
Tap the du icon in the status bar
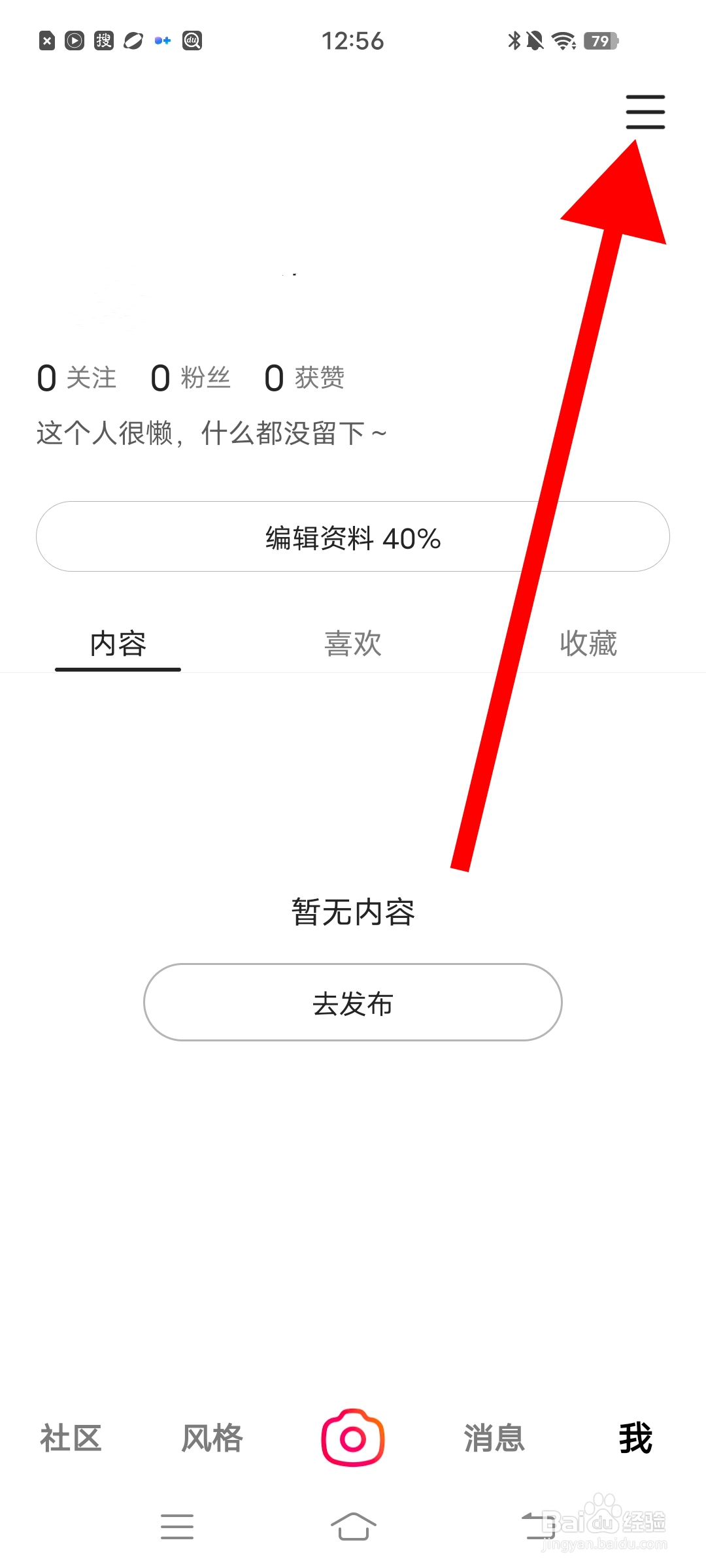pyautogui.click(x=190, y=41)
